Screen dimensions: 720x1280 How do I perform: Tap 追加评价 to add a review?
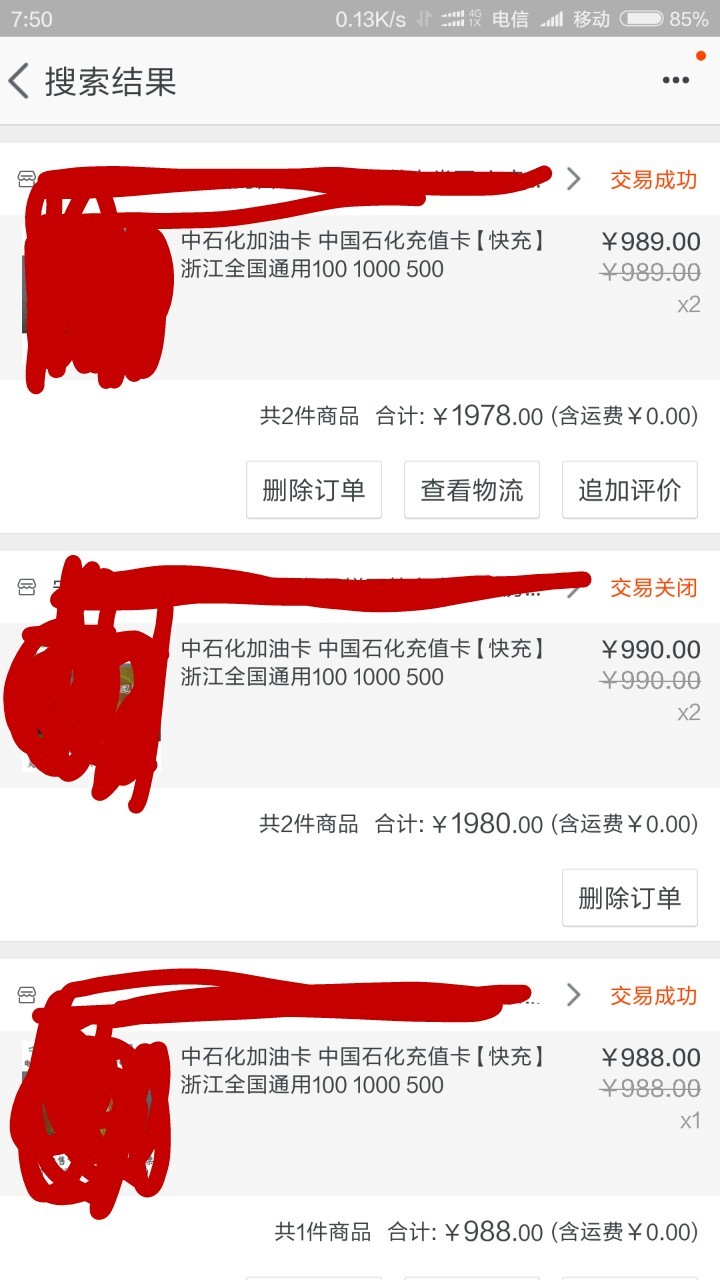tap(629, 490)
